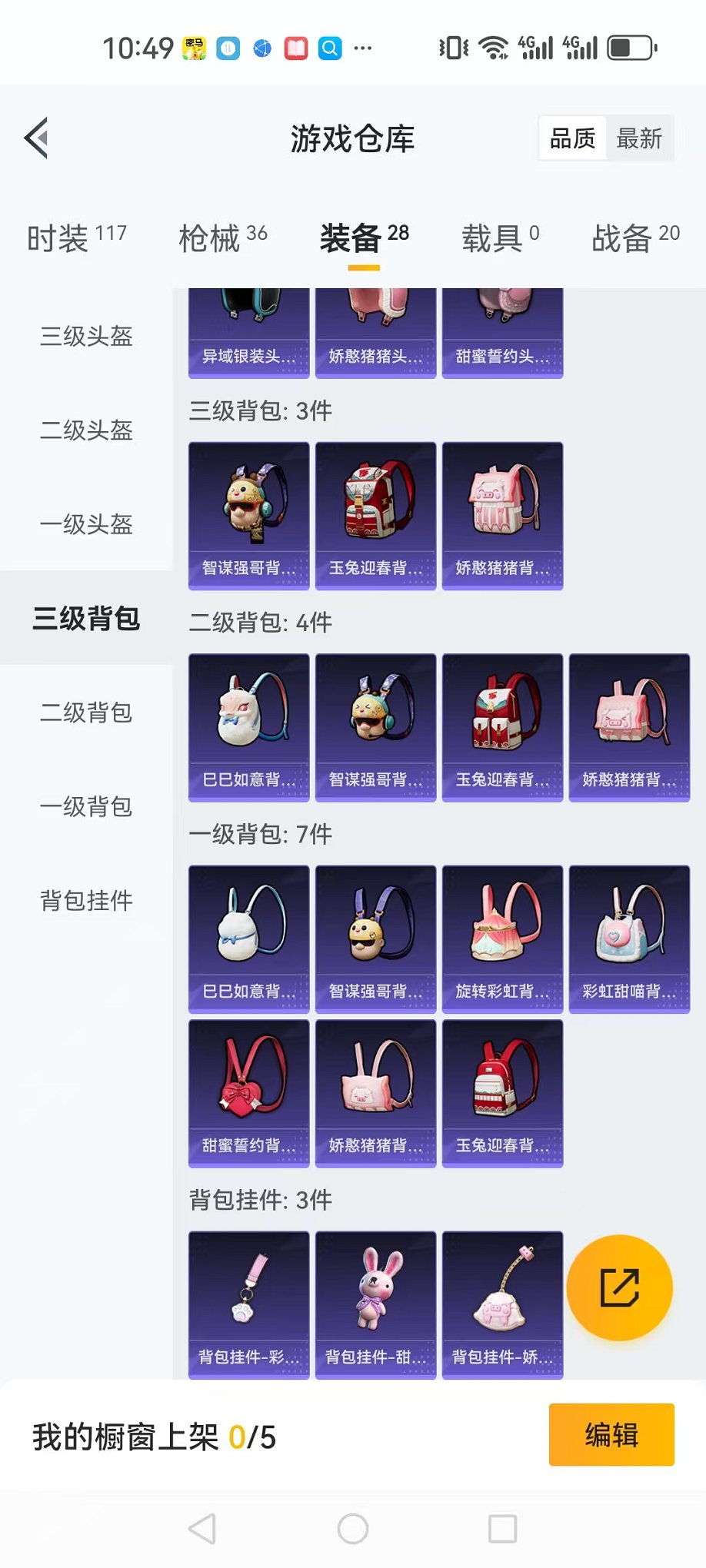This screenshot has height=1568, width=706.
Task: Open 玉兔迎春背 under 三级背包
Action: (375, 516)
